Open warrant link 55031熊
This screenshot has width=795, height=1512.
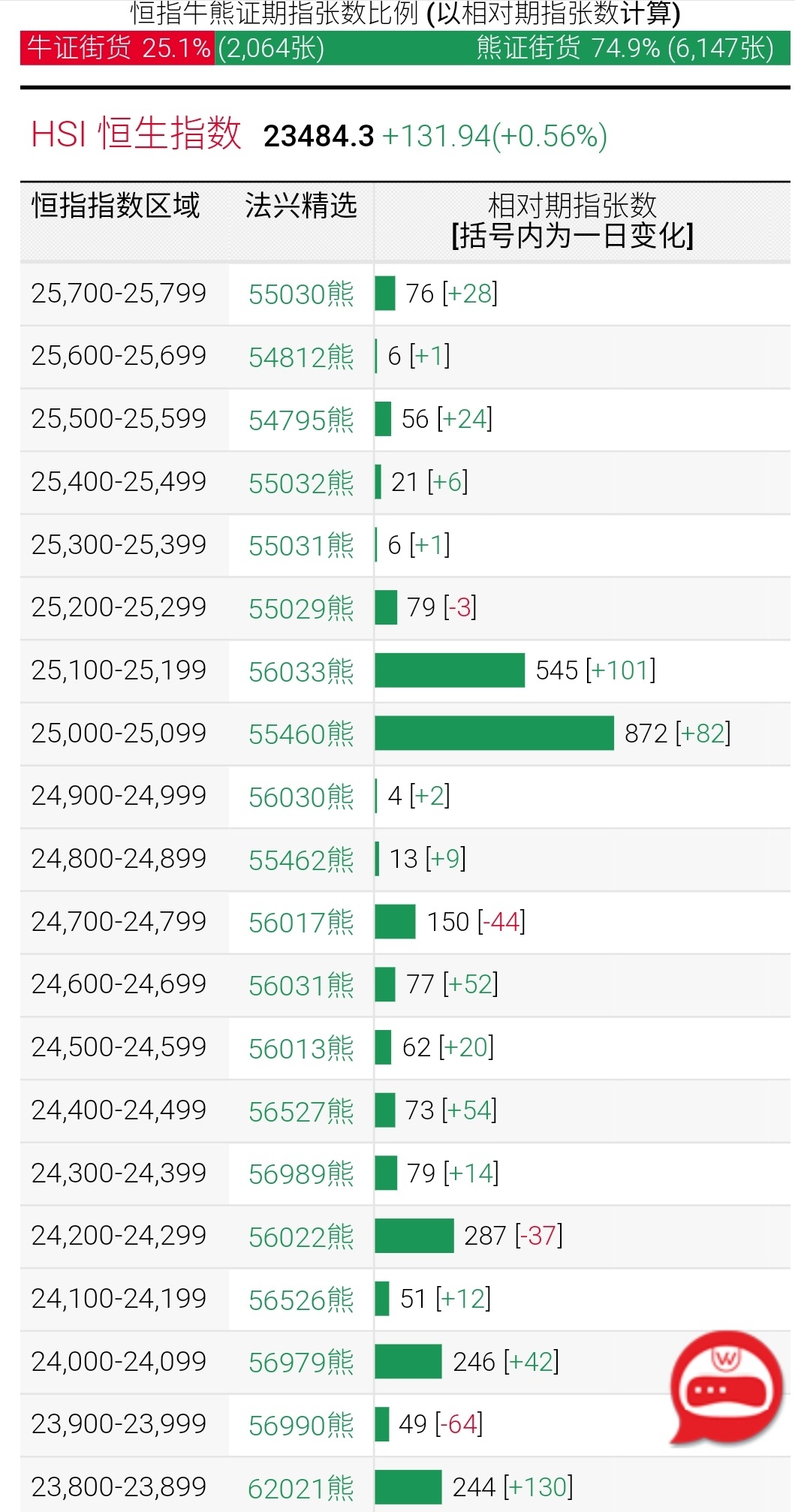[x=301, y=546]
